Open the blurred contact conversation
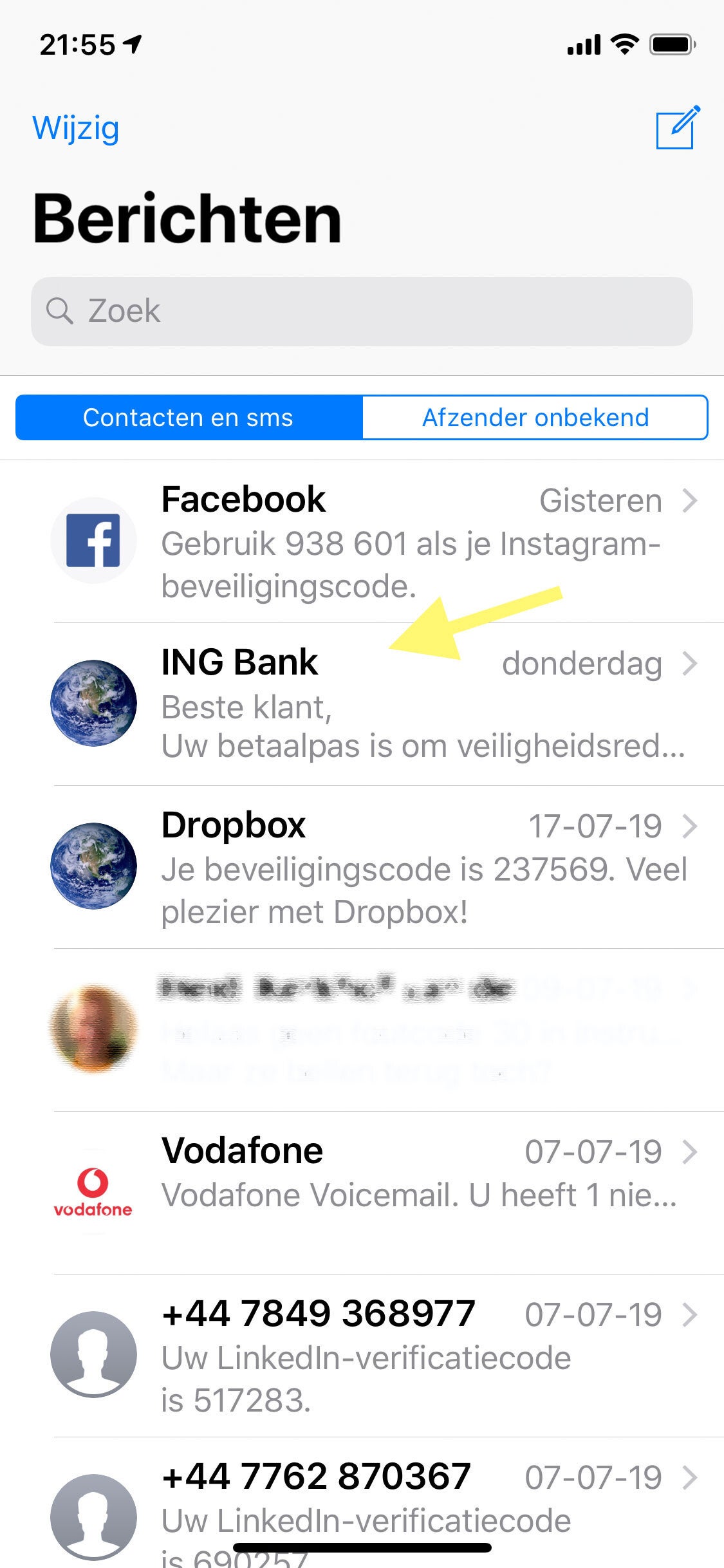This screenshot has width=724, height=1568. tap(386, 1030)
